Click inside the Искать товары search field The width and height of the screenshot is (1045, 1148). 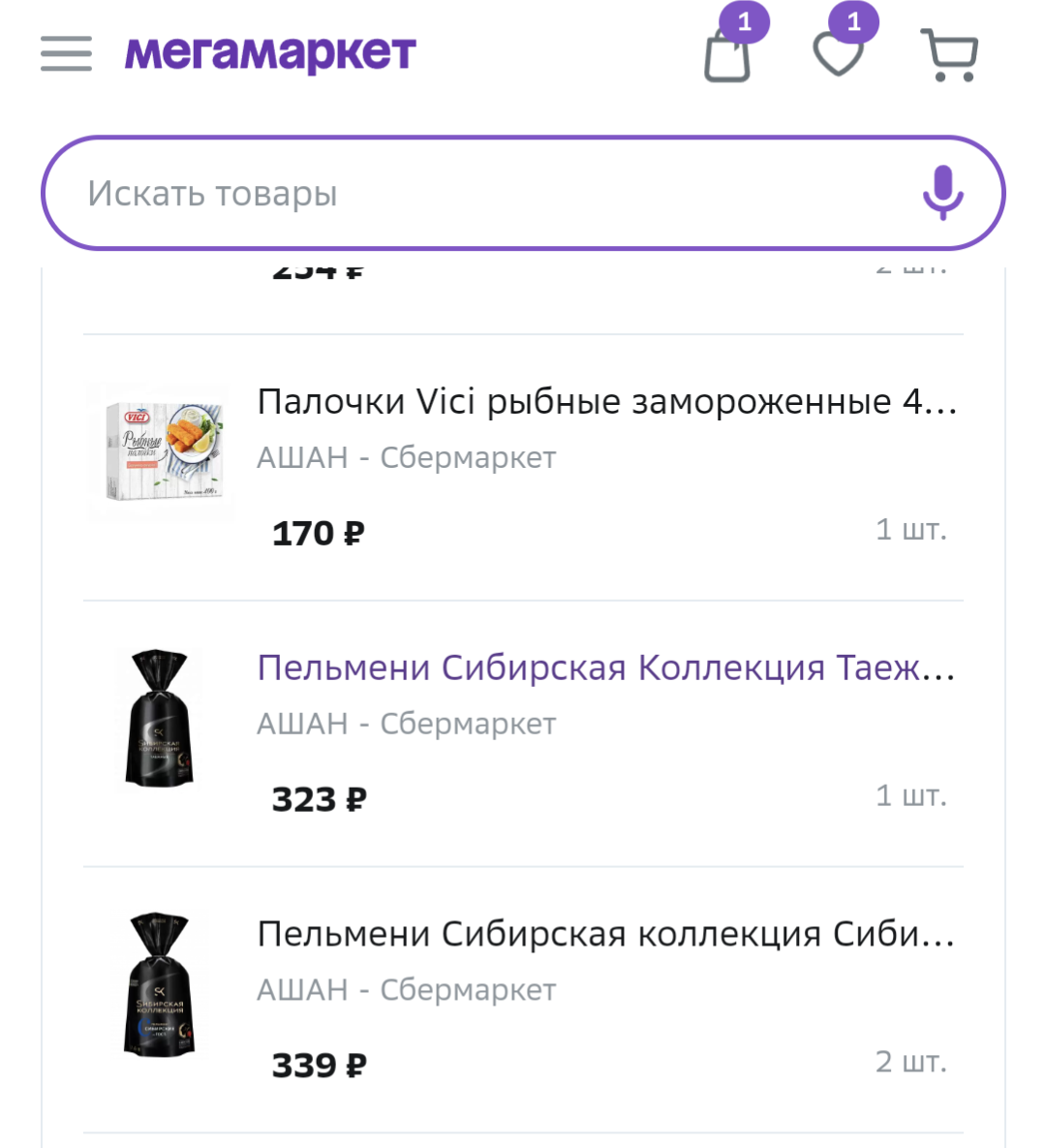pos(387,192)
